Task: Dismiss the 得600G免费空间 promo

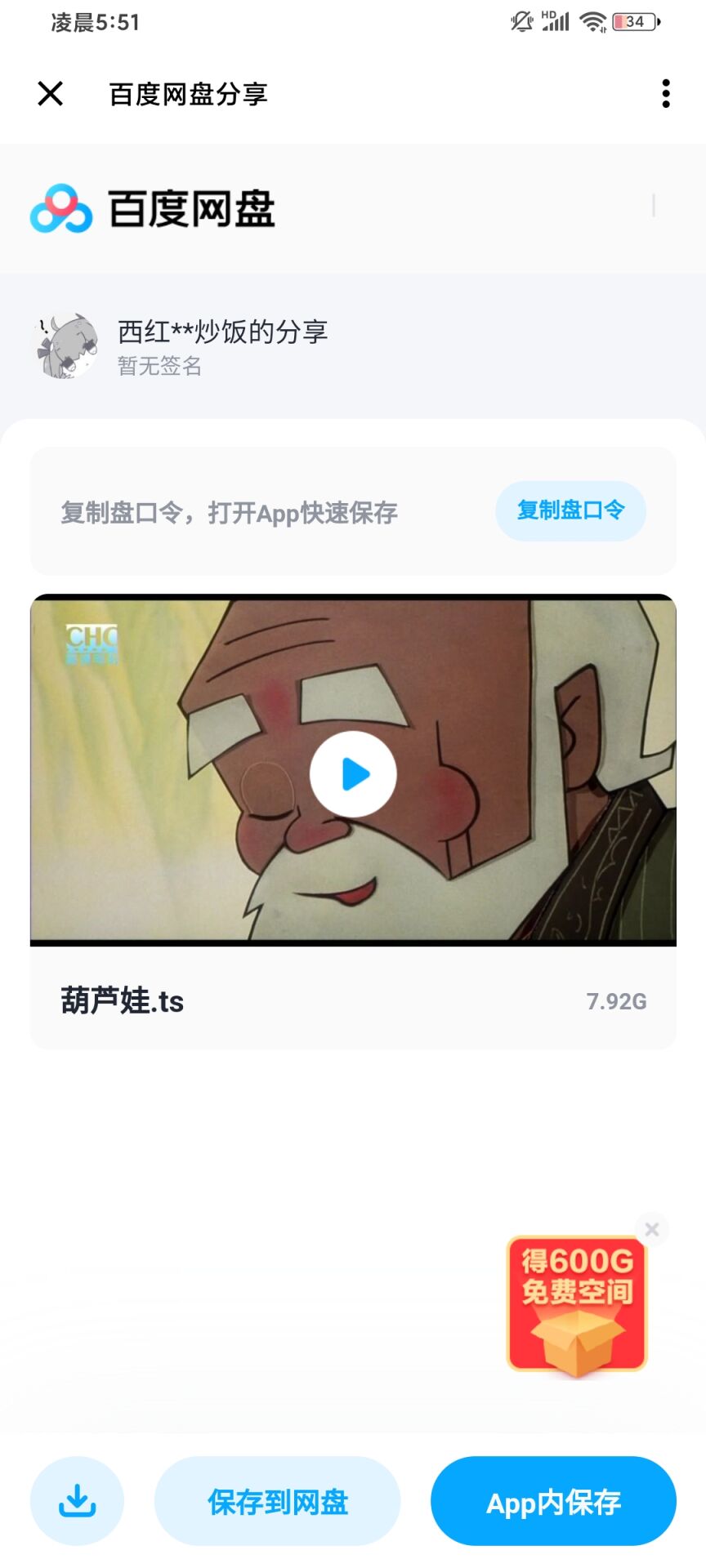Action: (x=652, y=1229)
